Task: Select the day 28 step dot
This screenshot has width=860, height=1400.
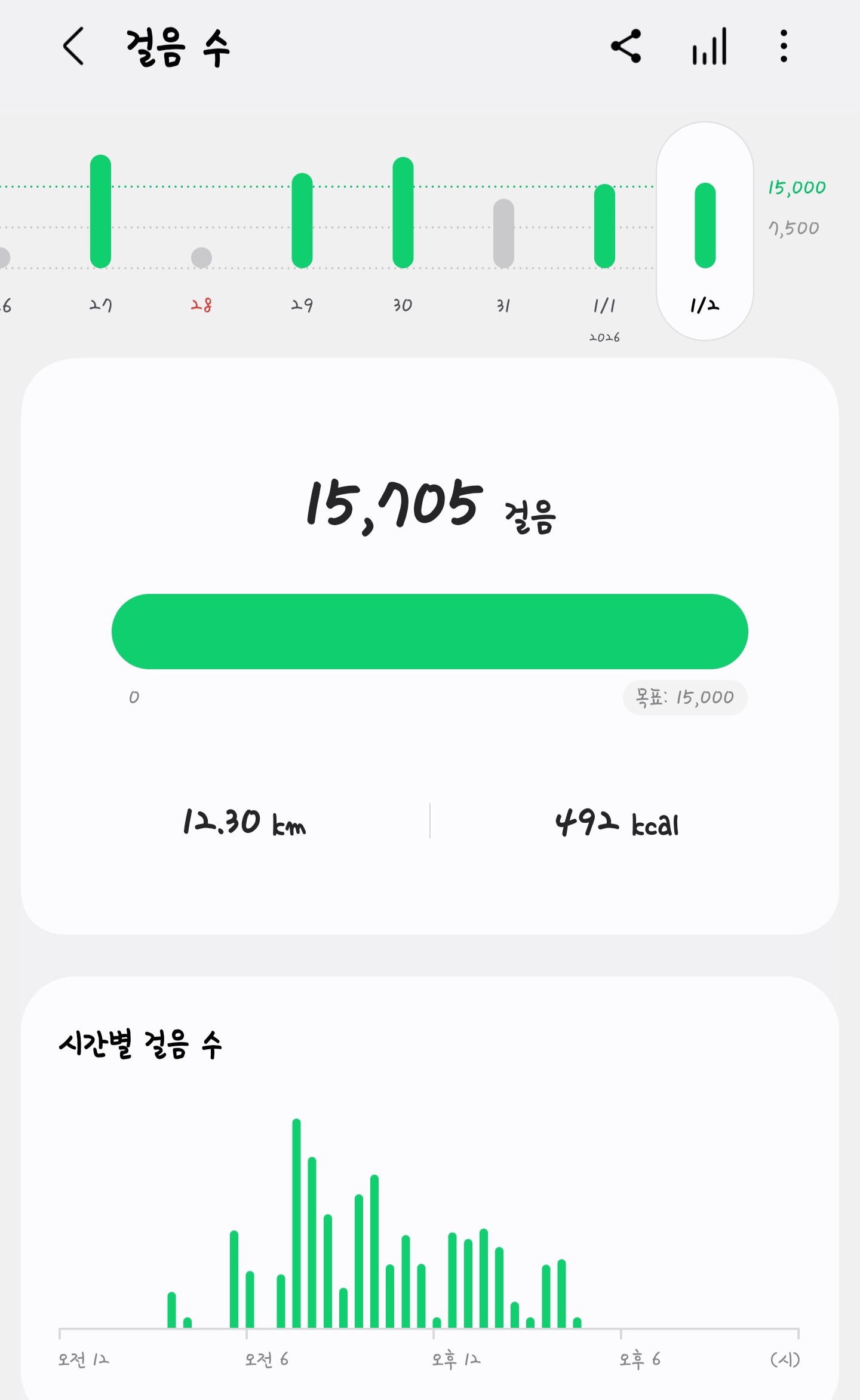Action: (201, 258)
